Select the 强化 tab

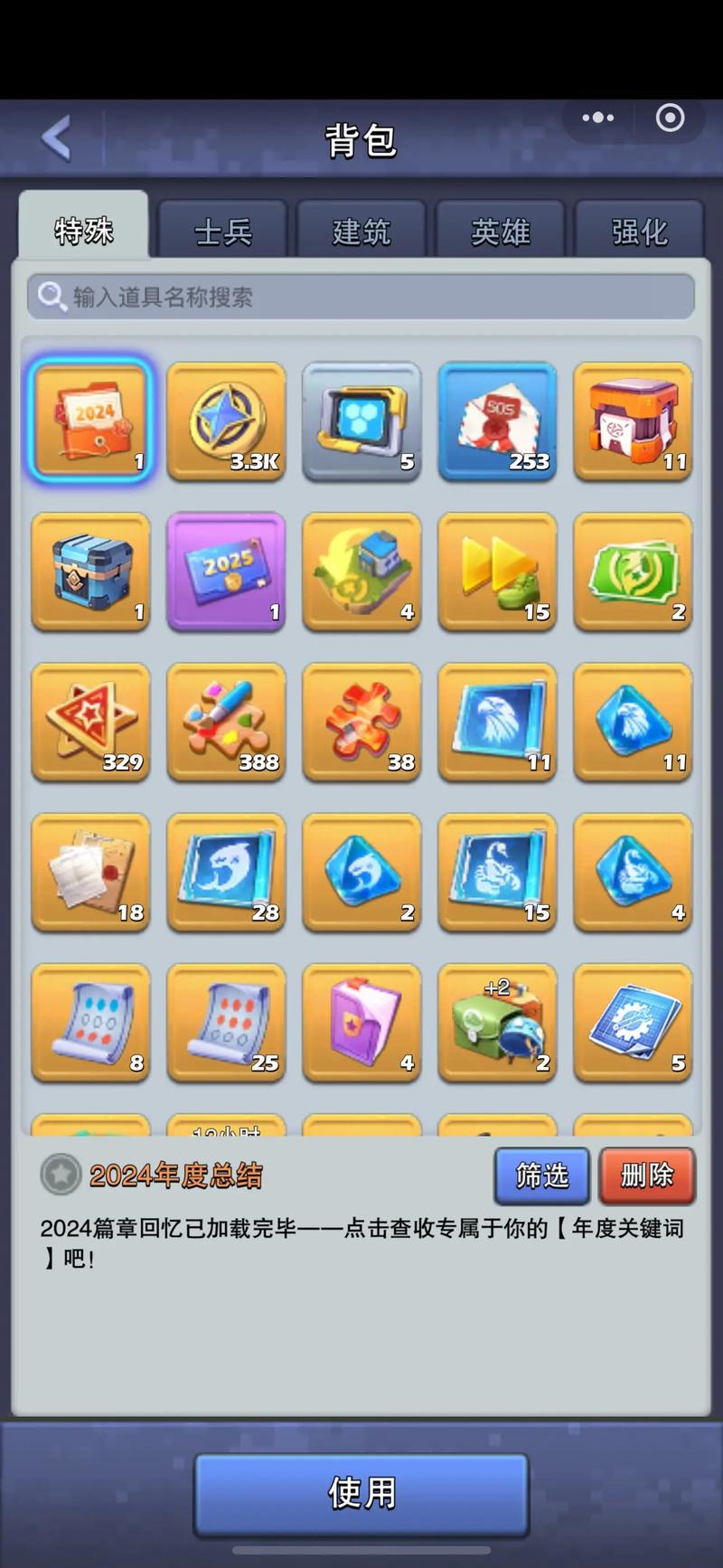click(639, 231)
